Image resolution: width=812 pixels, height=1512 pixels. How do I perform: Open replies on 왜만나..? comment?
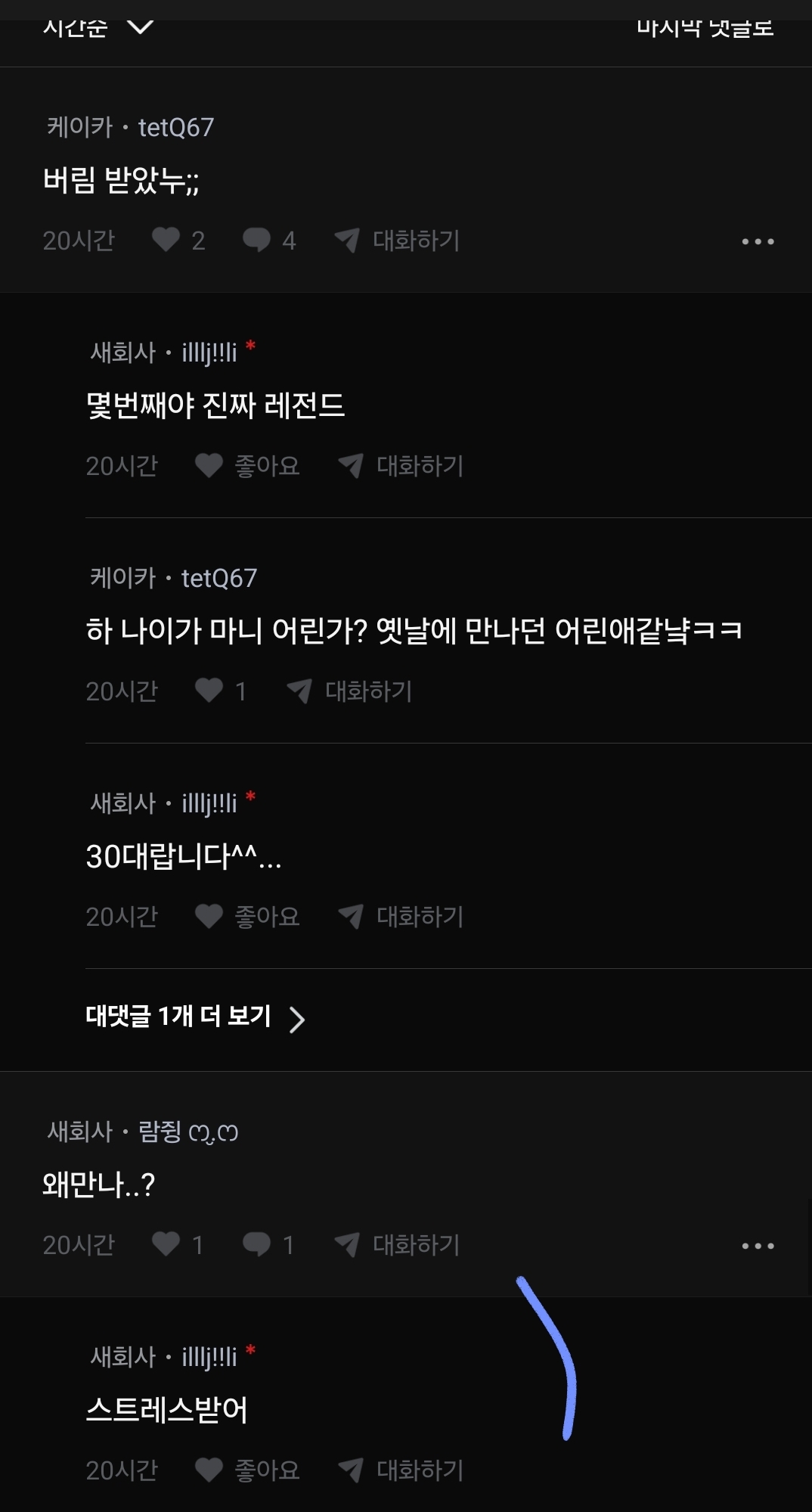click(257, 1244)
